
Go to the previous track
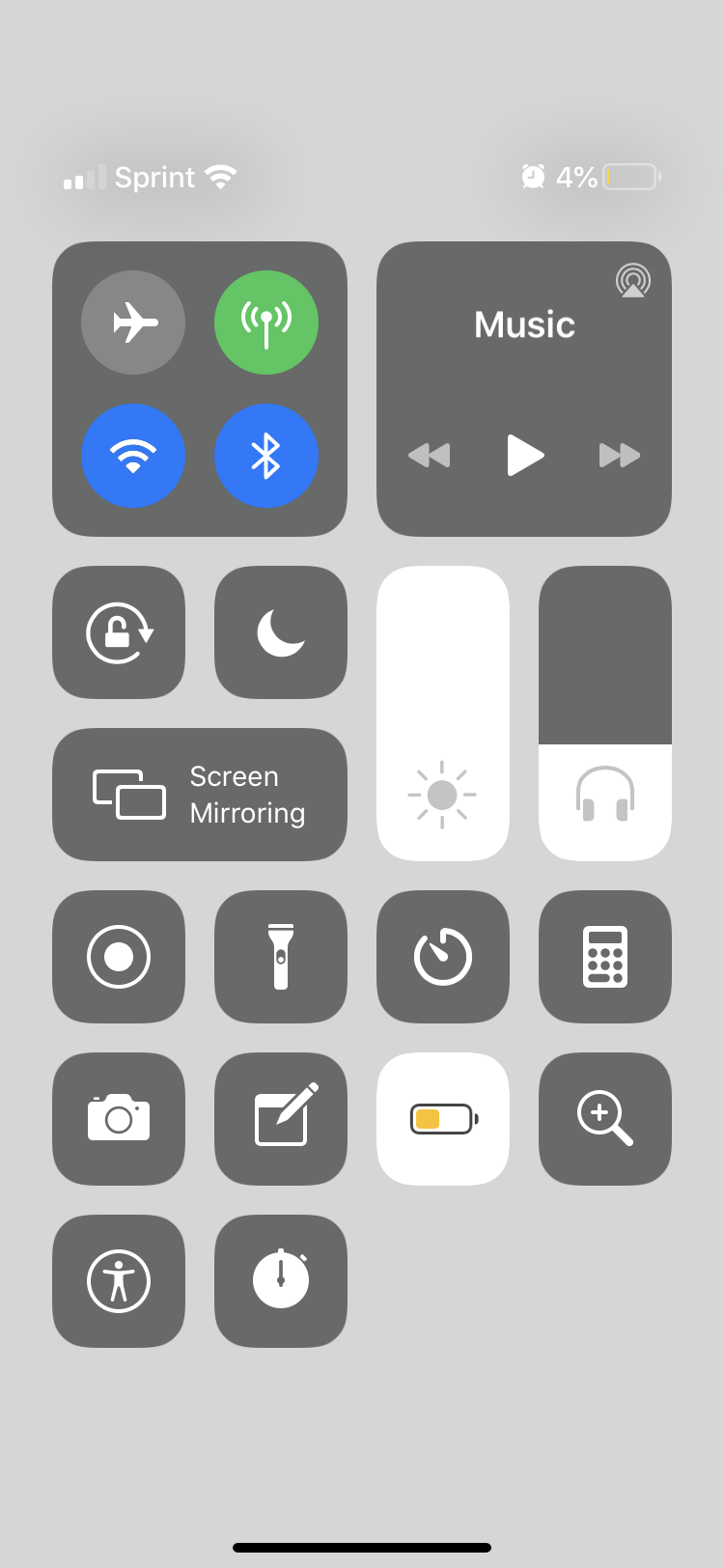[x=430, y=455]
